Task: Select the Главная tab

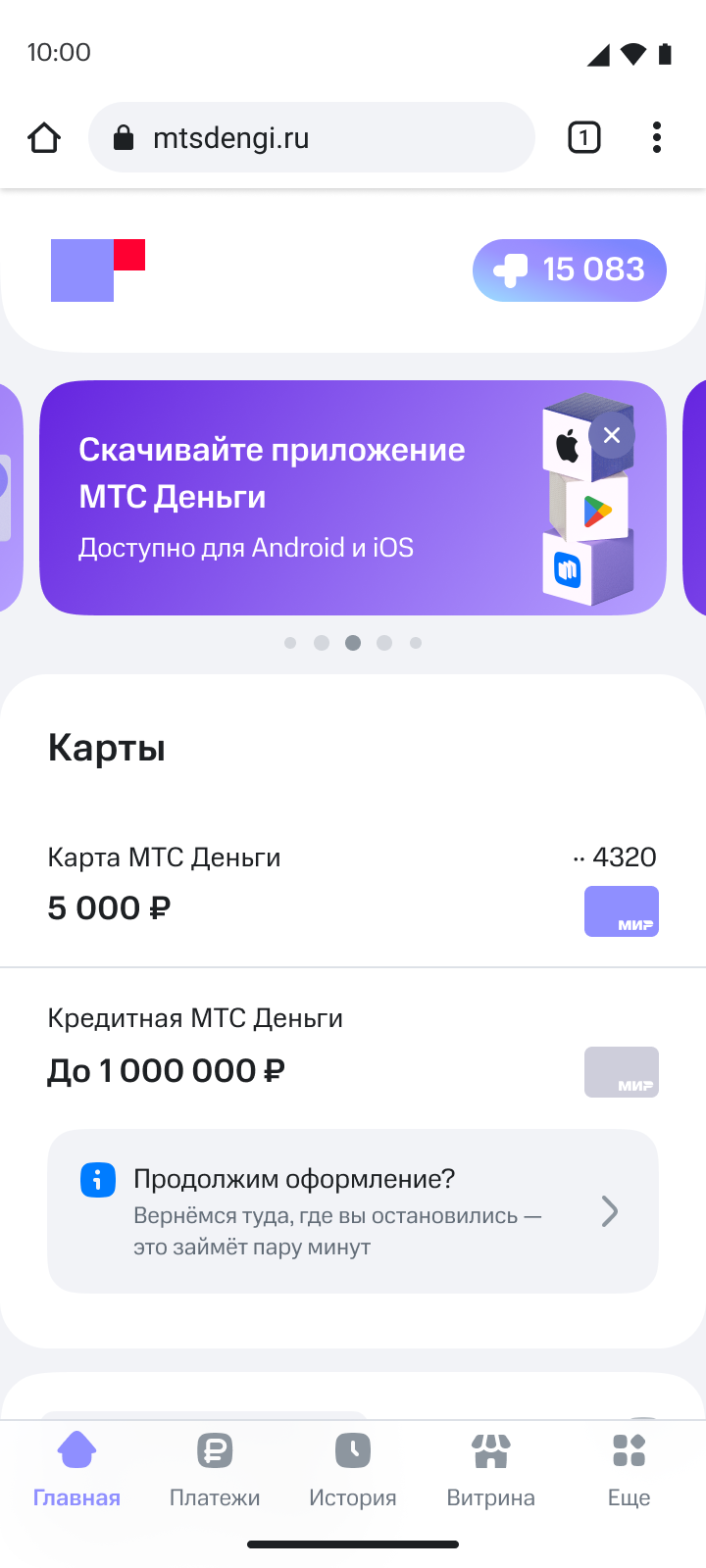Action: (x=76, y=1470)
